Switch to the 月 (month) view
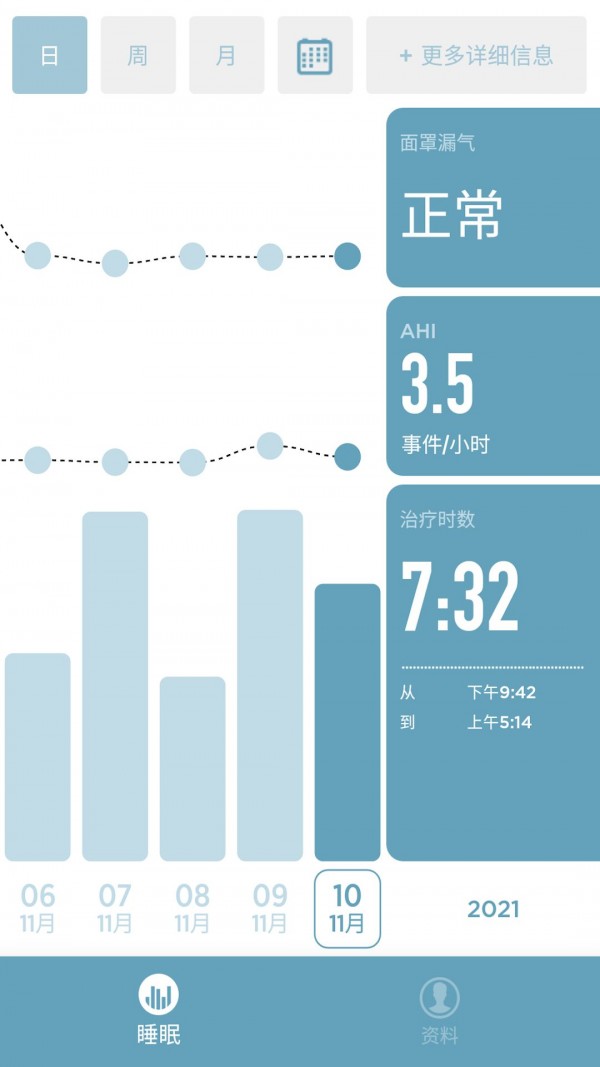Viewport: 600px width, 1067px height. pyautogui.click(x=226, y=55)
